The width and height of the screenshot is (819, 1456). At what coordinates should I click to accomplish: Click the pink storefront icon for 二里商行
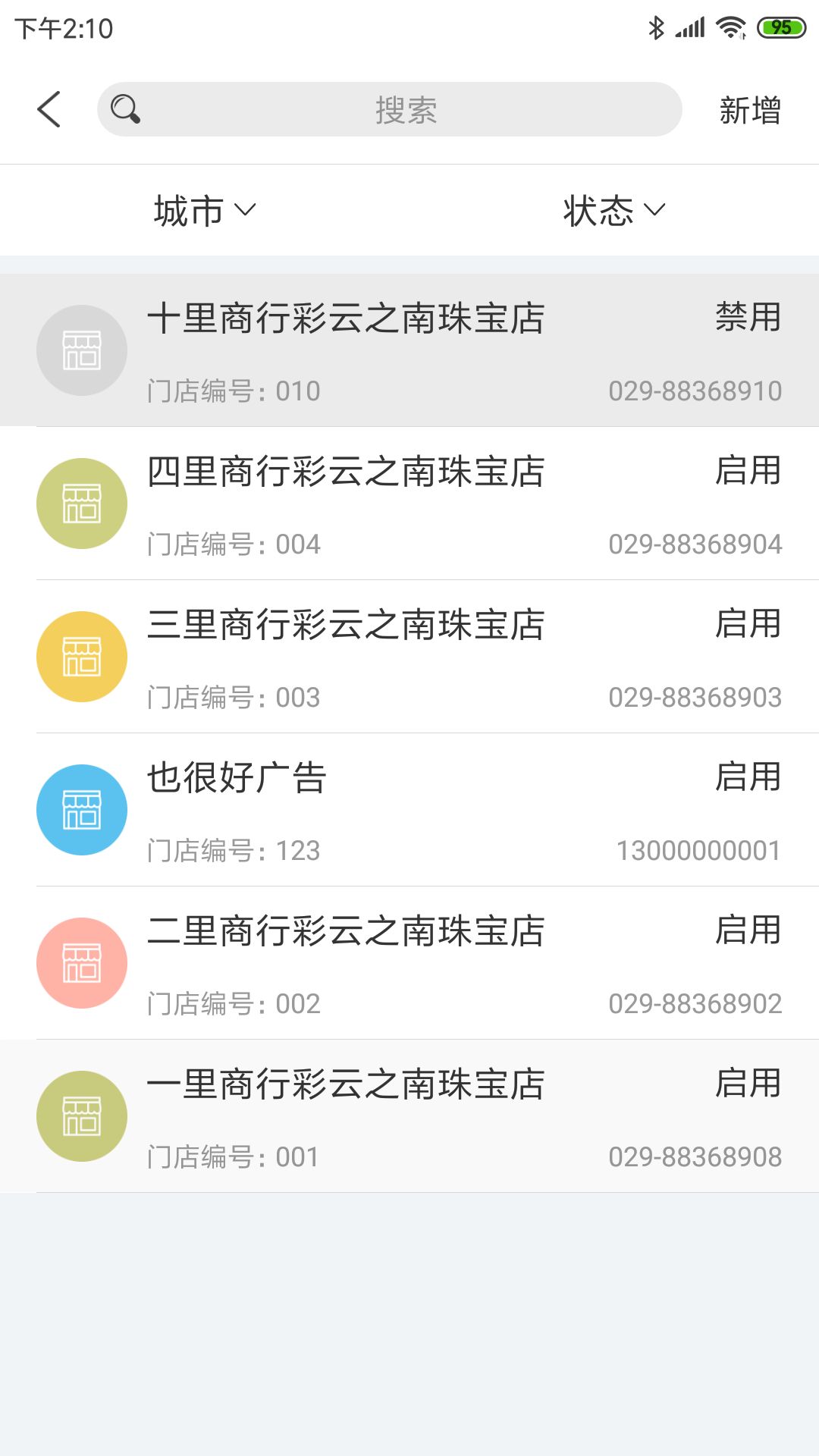click(82, 962)
